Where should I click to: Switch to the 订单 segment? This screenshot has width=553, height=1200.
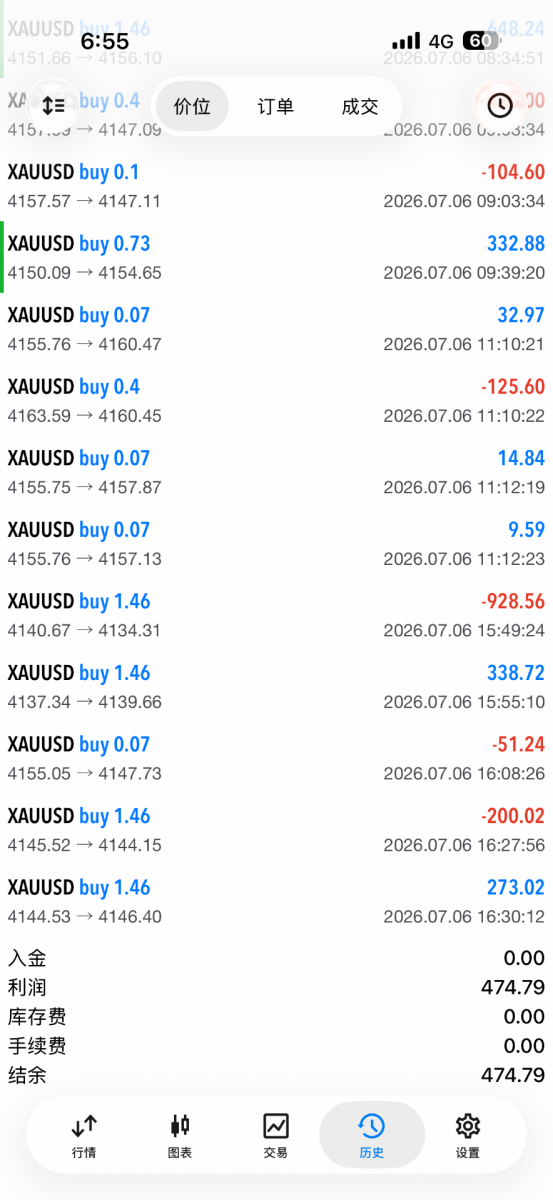(276, 106)
